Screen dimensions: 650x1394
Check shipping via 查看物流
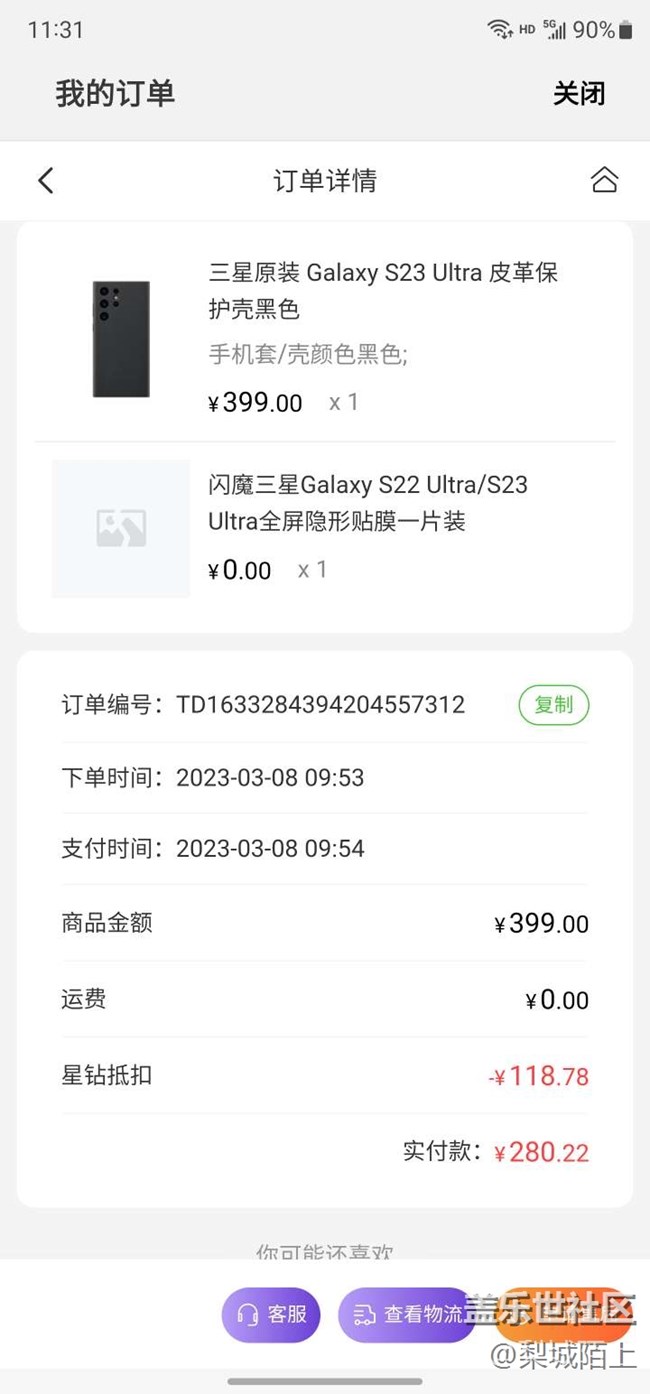pos(406,1314)
